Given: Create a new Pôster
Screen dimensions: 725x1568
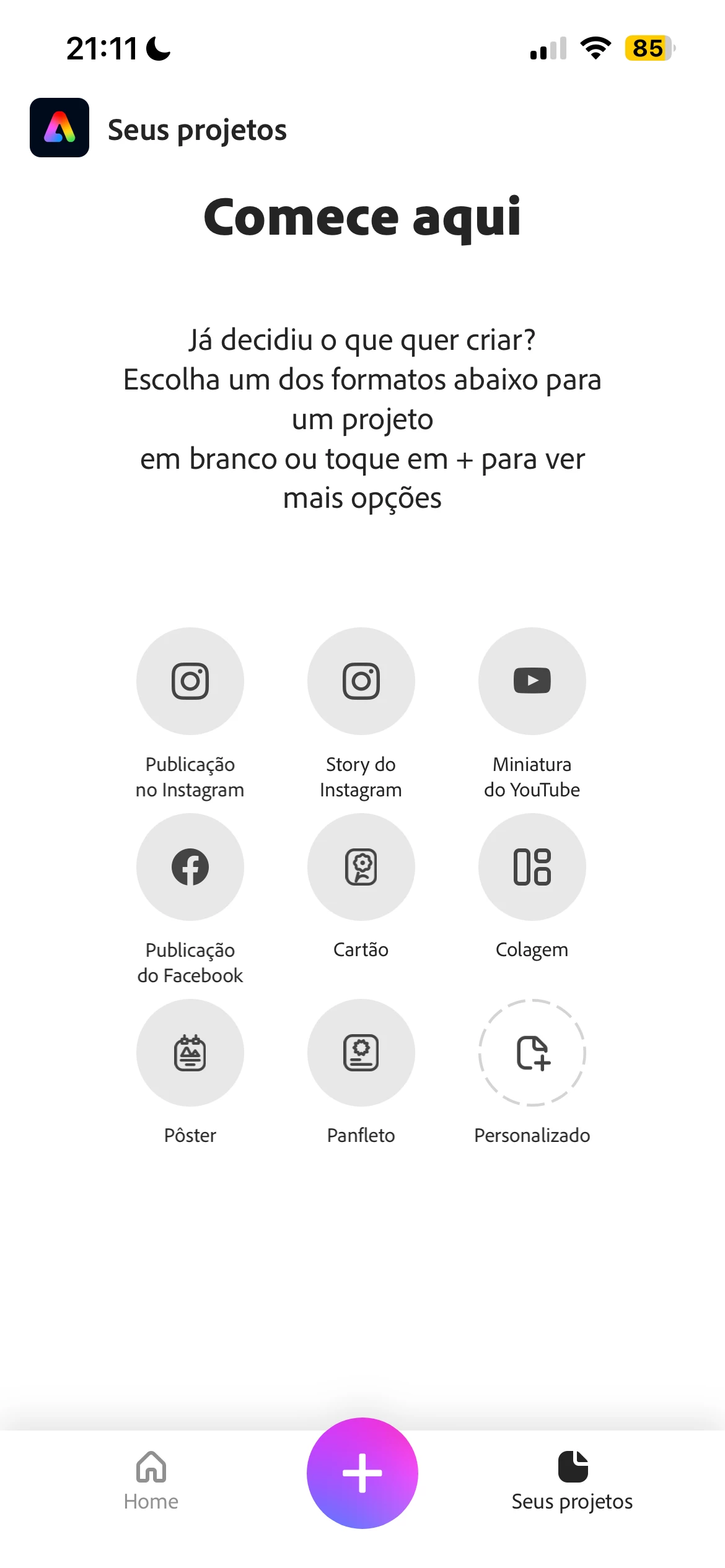Looking at the screenshot, I should tap(190, 1053).
